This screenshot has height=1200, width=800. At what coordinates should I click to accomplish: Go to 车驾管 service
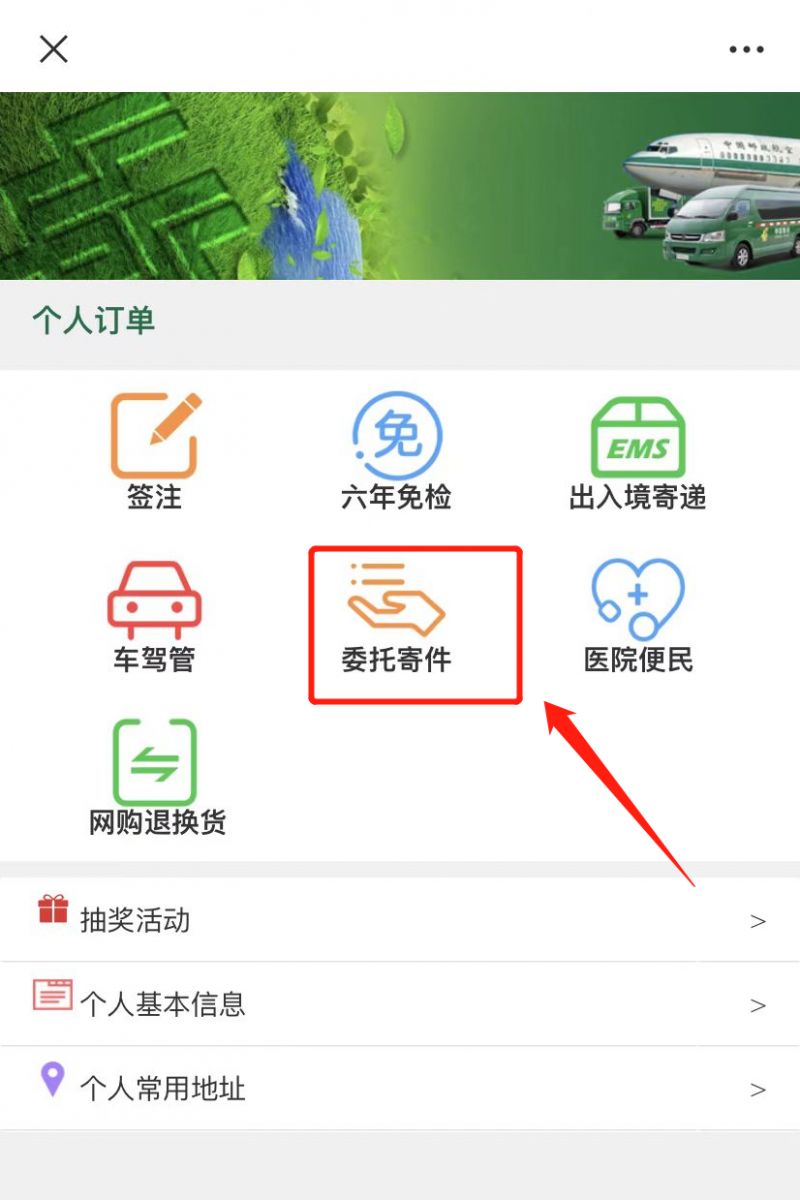coord(154,616)
